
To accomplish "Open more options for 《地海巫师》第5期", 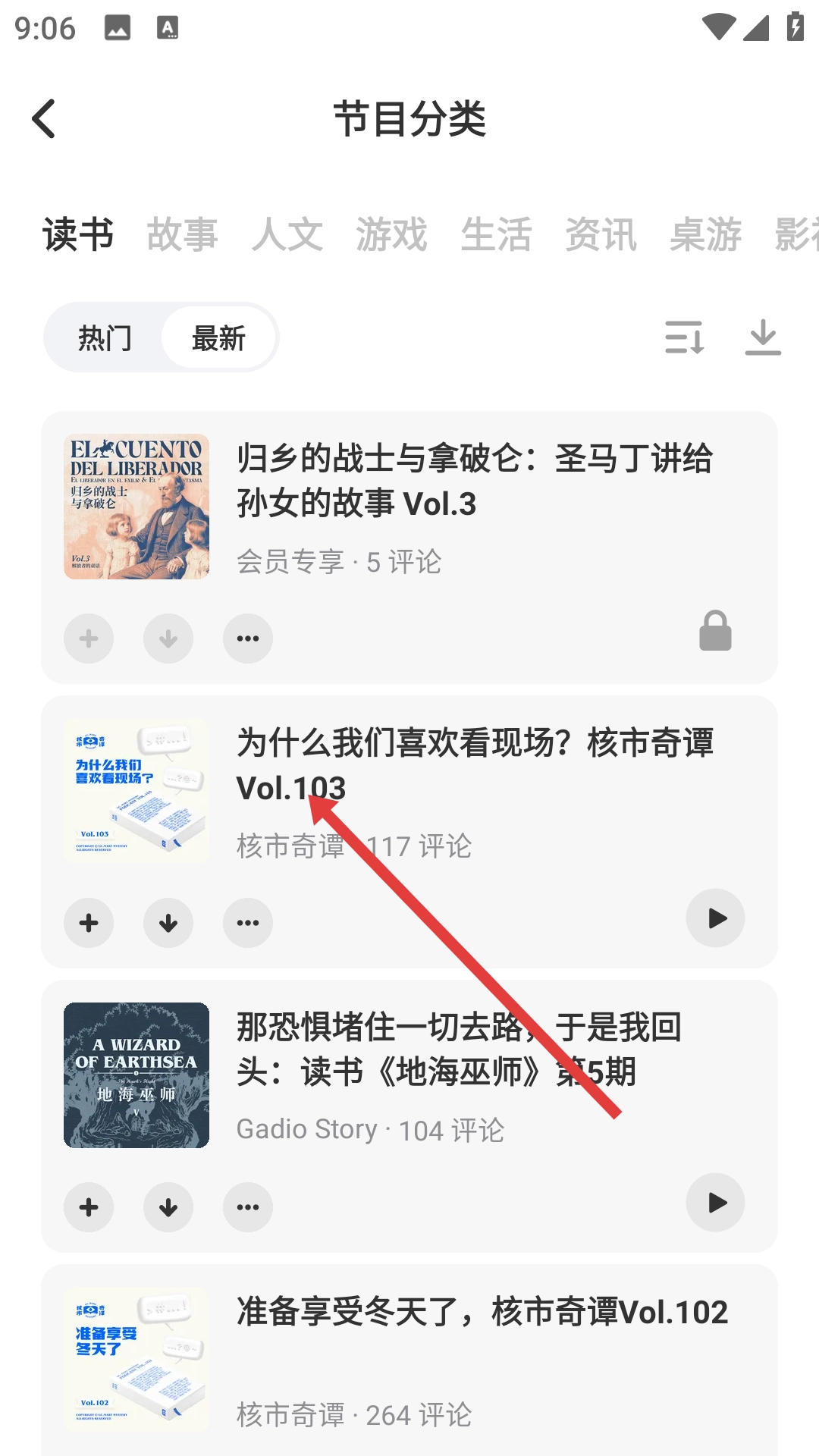I will pos(248,1207).
